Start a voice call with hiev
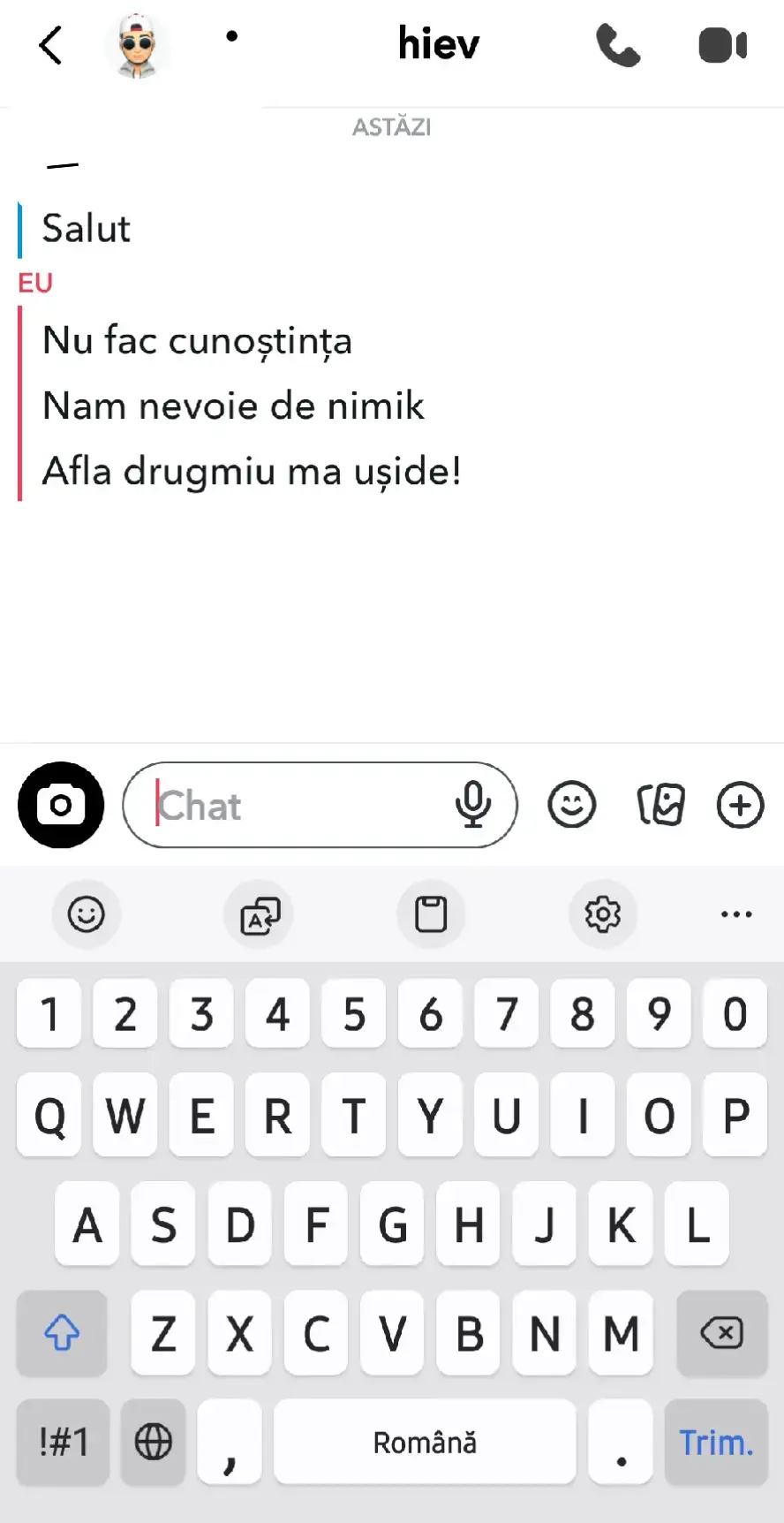Image resolution: width=784 pixels, height=1523 pixels. pos(617,45)
